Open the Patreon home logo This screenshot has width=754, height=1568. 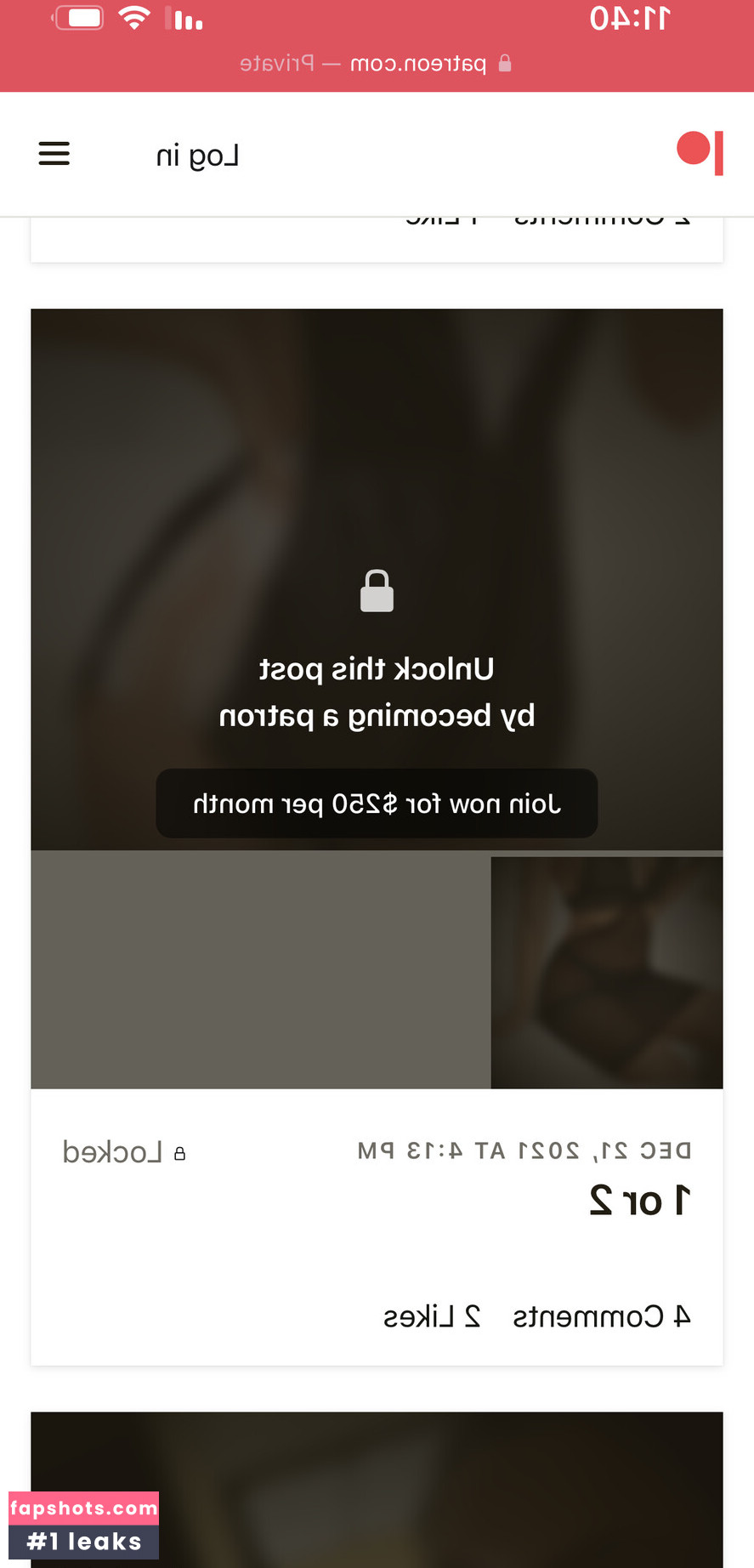[700, 152]
